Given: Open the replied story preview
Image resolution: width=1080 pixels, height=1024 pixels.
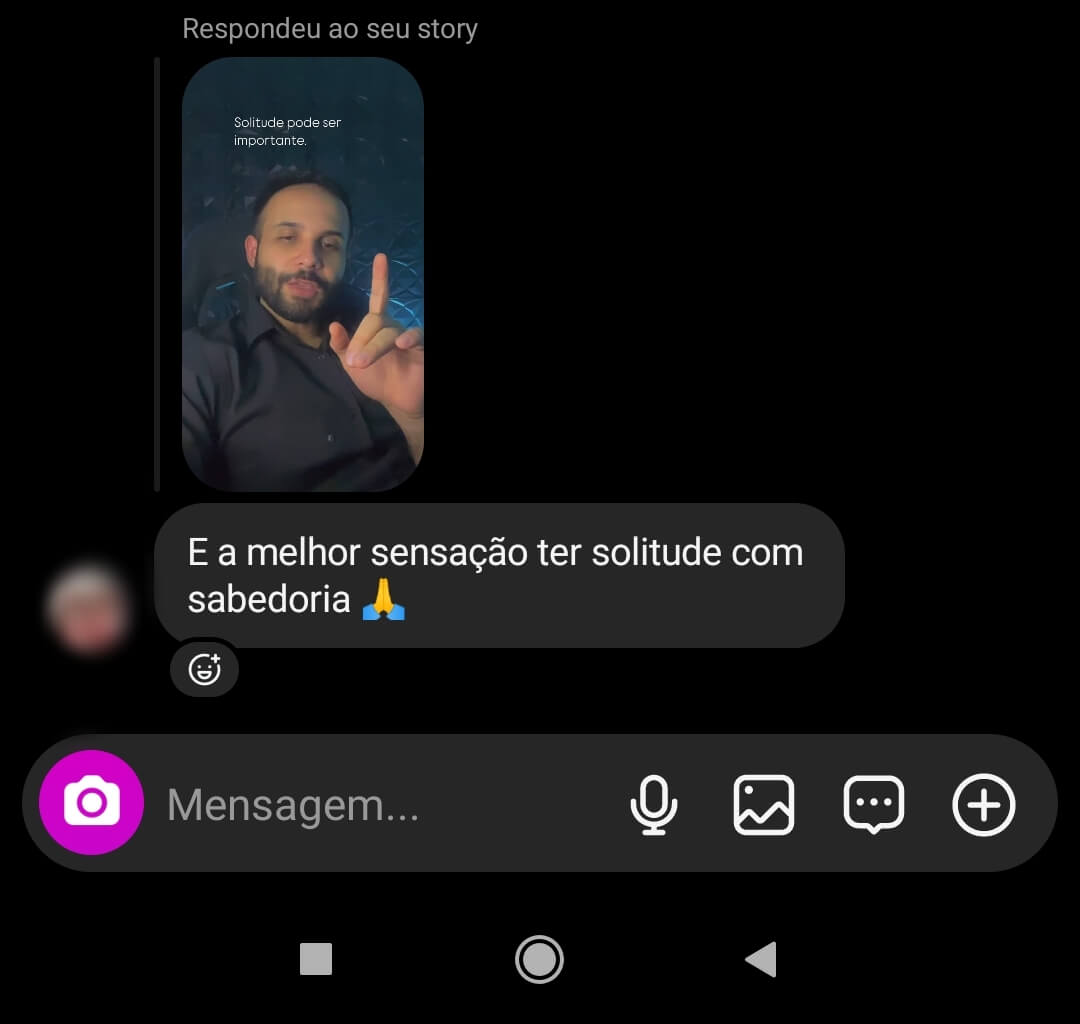Looking at the screenshot, I should pos(302,274).
